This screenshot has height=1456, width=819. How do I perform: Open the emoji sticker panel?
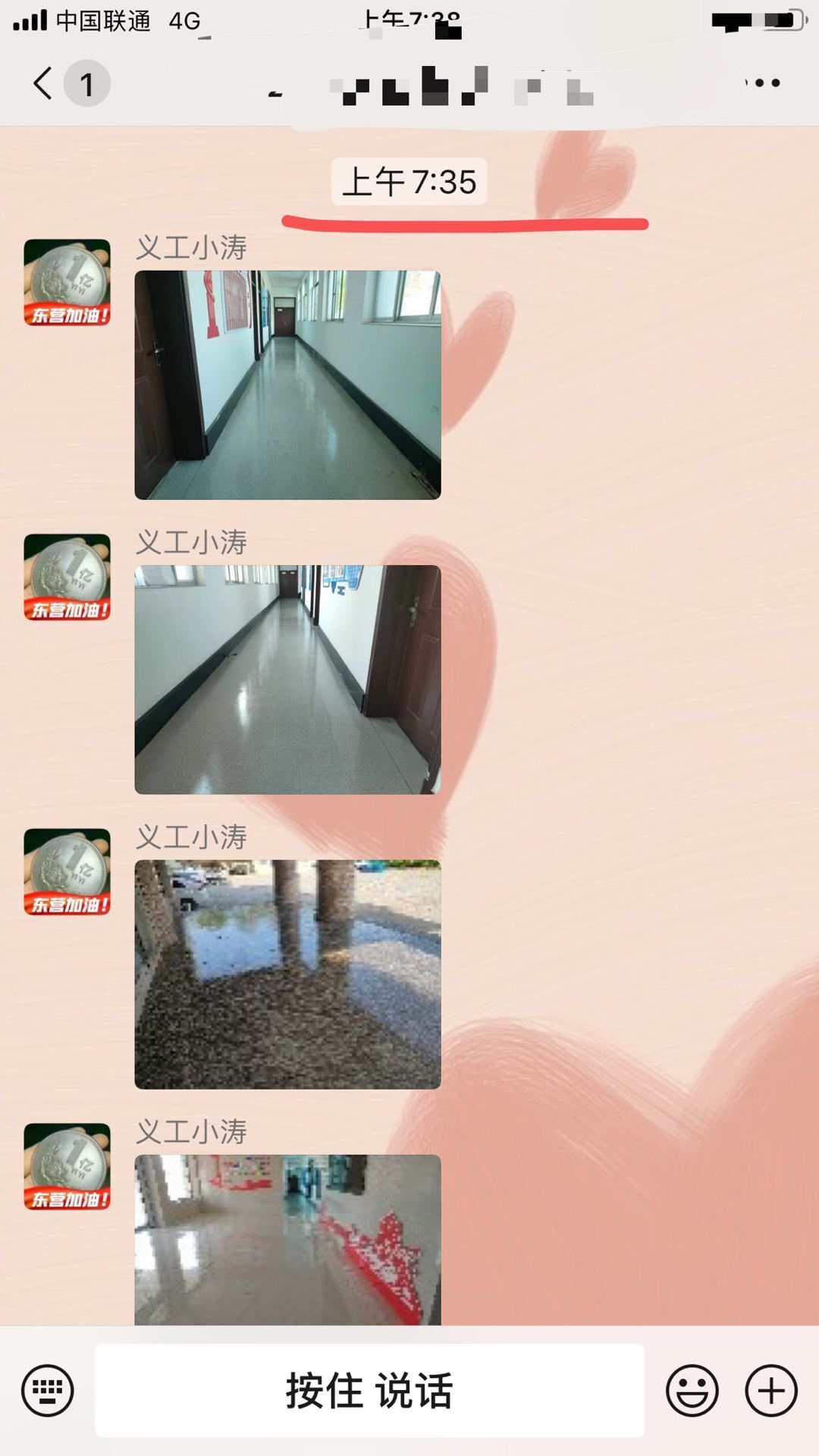click(x=692, y=1391)
